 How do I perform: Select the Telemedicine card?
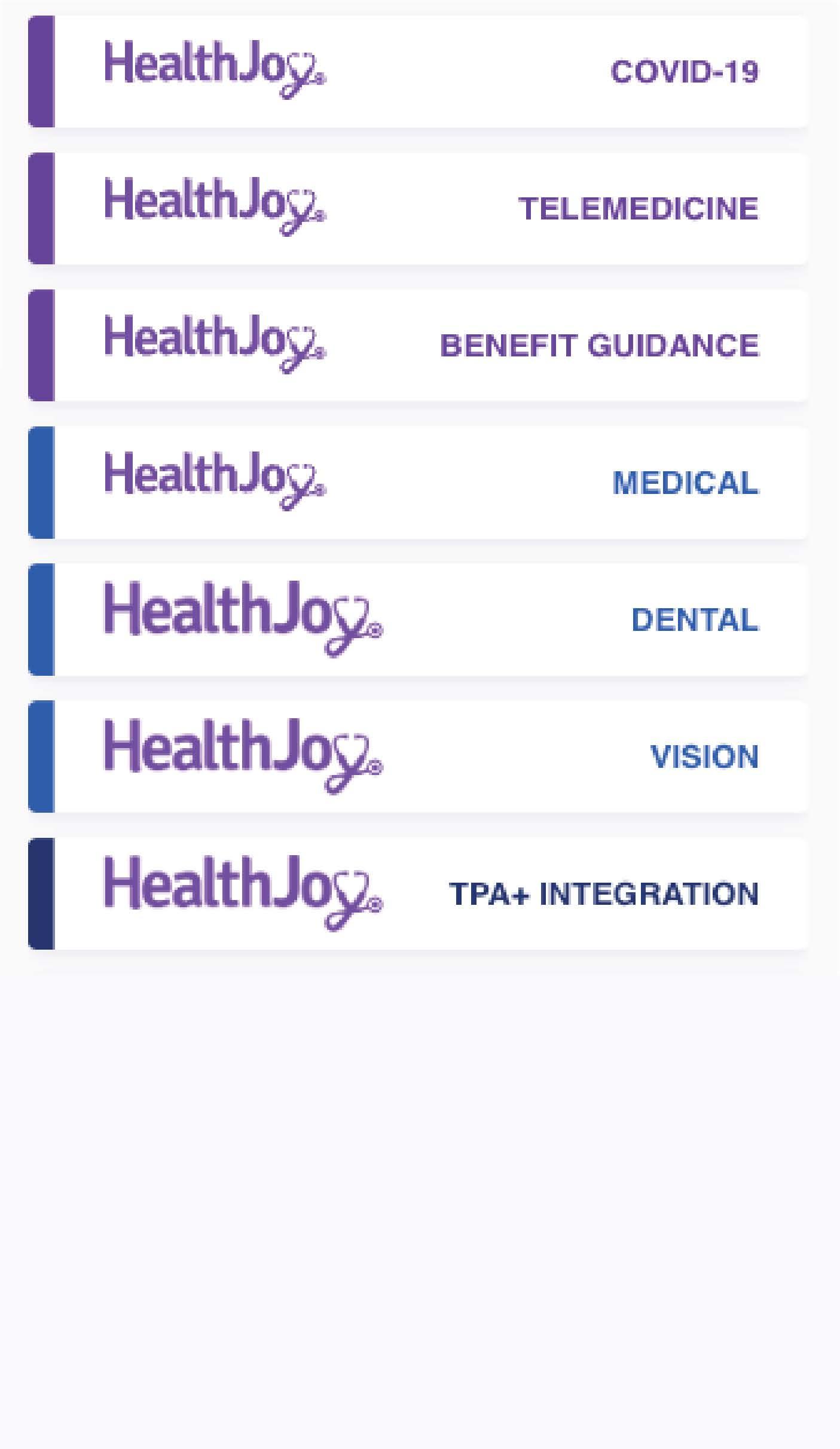419,209
